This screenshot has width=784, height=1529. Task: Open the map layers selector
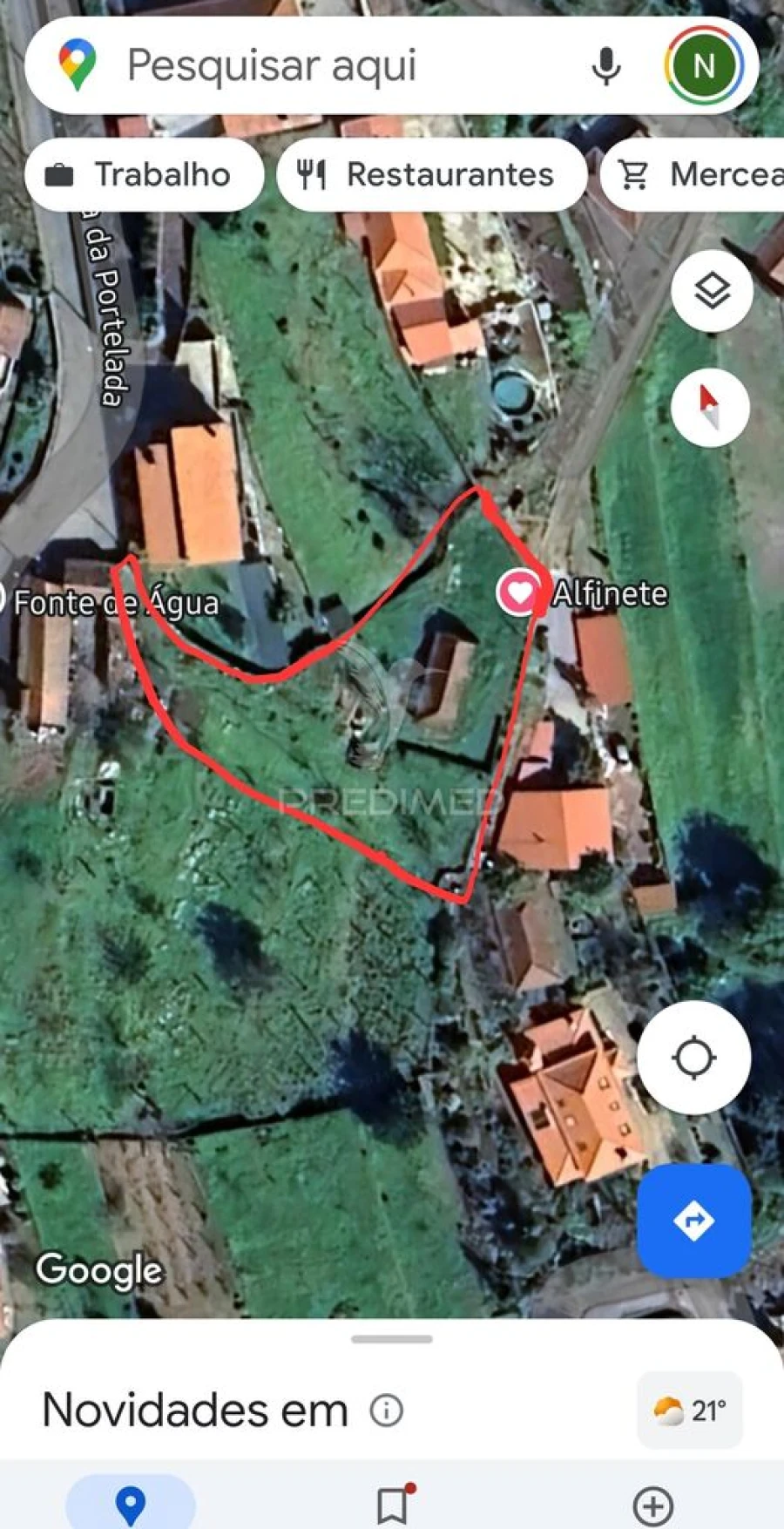pos(711,292)
